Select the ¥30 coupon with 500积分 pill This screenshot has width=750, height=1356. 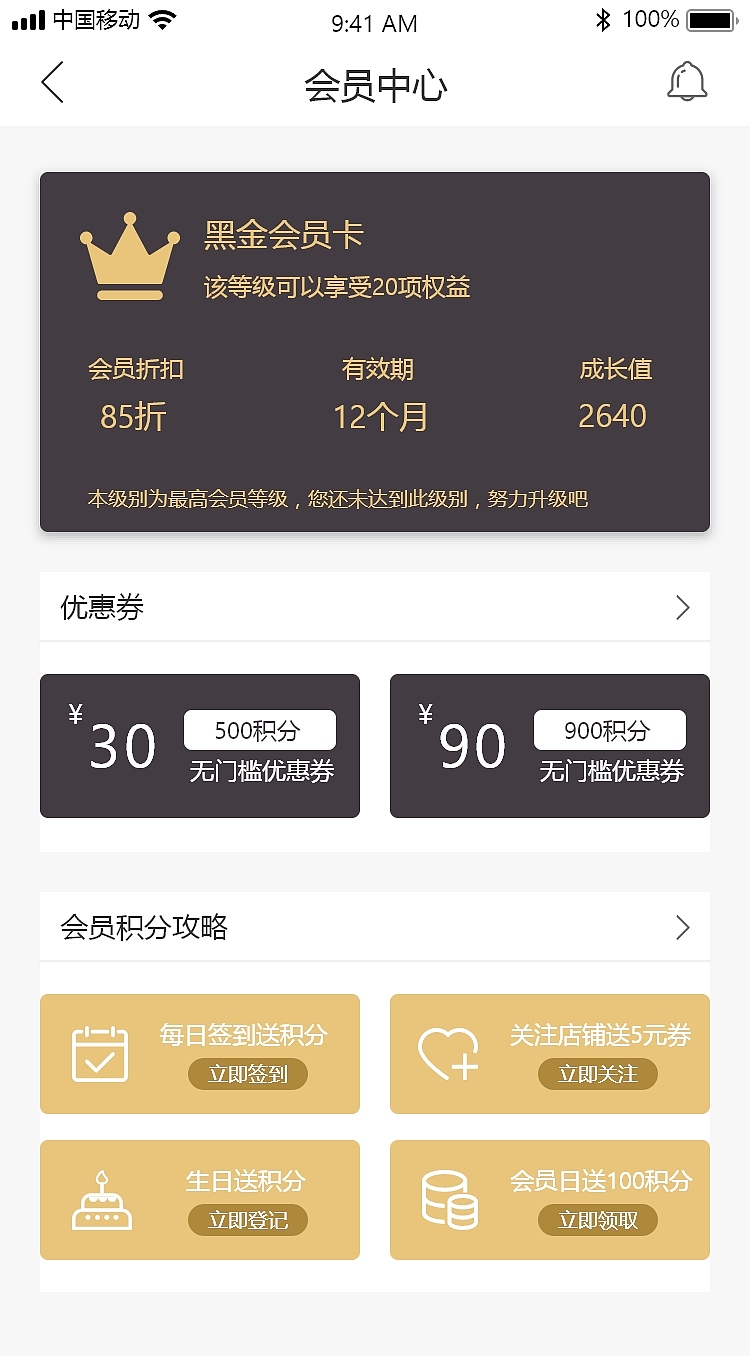[199, 745]
